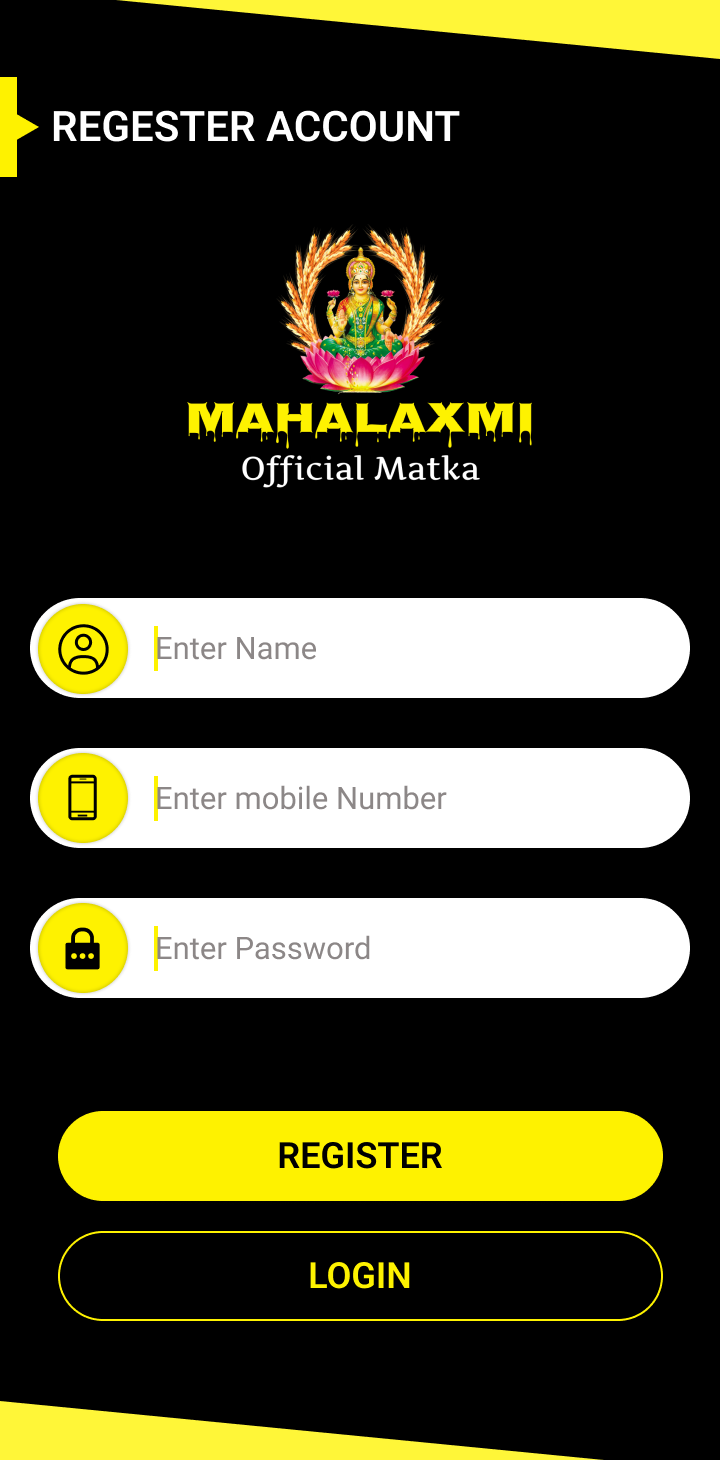The image size is (720, 1460).
Task: Submit the yellow REGISTER button
Action: pos(360,1156)
